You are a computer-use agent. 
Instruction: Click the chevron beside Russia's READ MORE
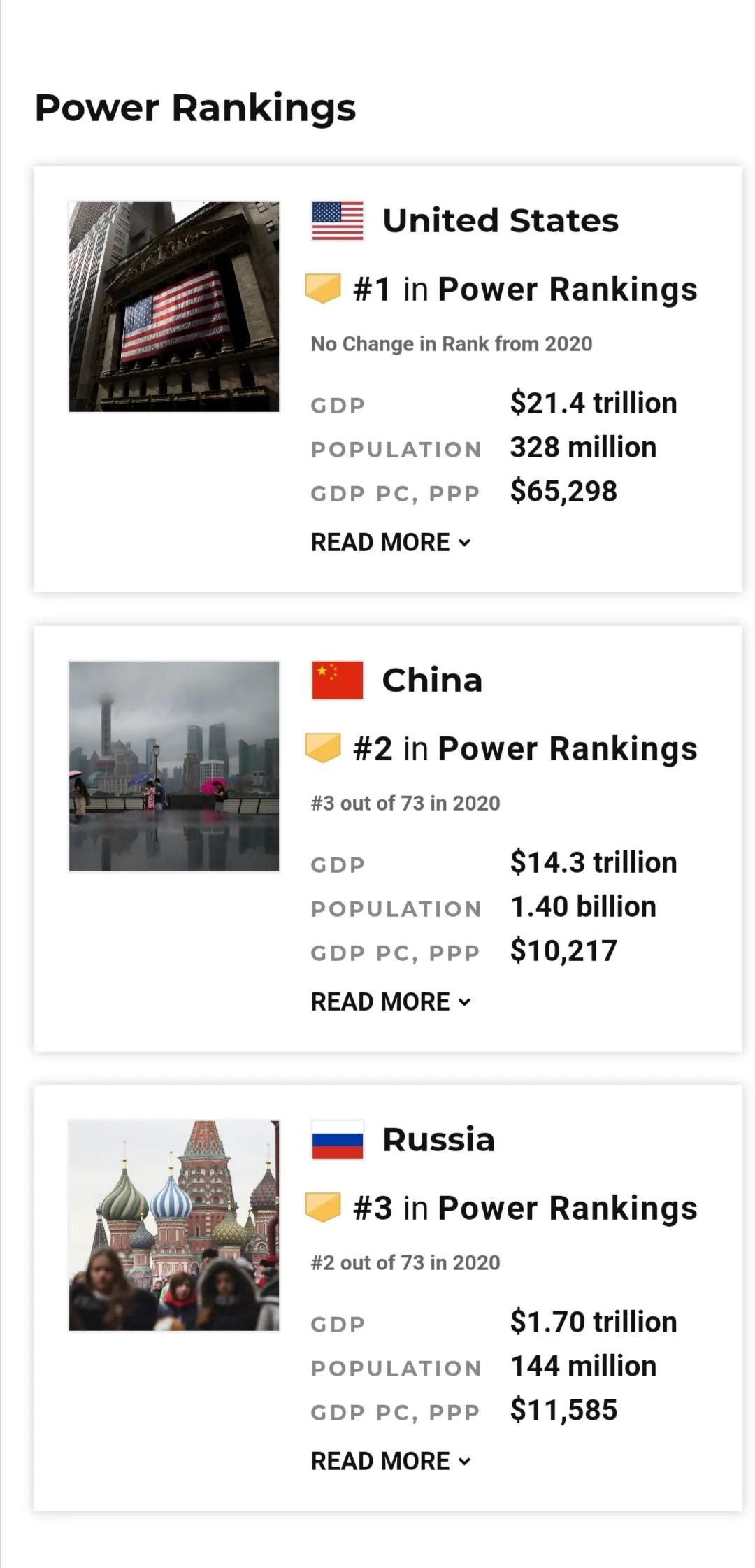[x=464, y=1462]
